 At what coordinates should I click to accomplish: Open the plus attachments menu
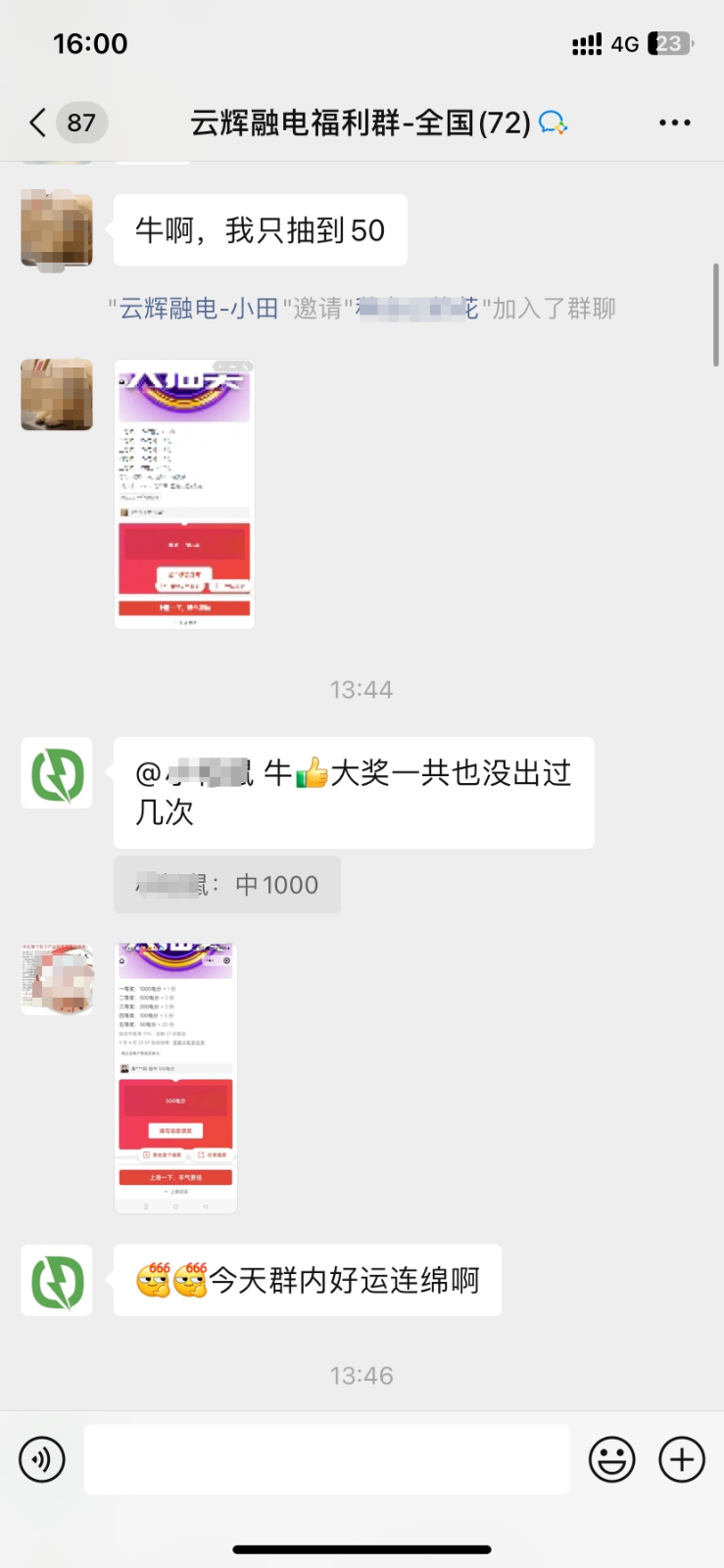682,1459
